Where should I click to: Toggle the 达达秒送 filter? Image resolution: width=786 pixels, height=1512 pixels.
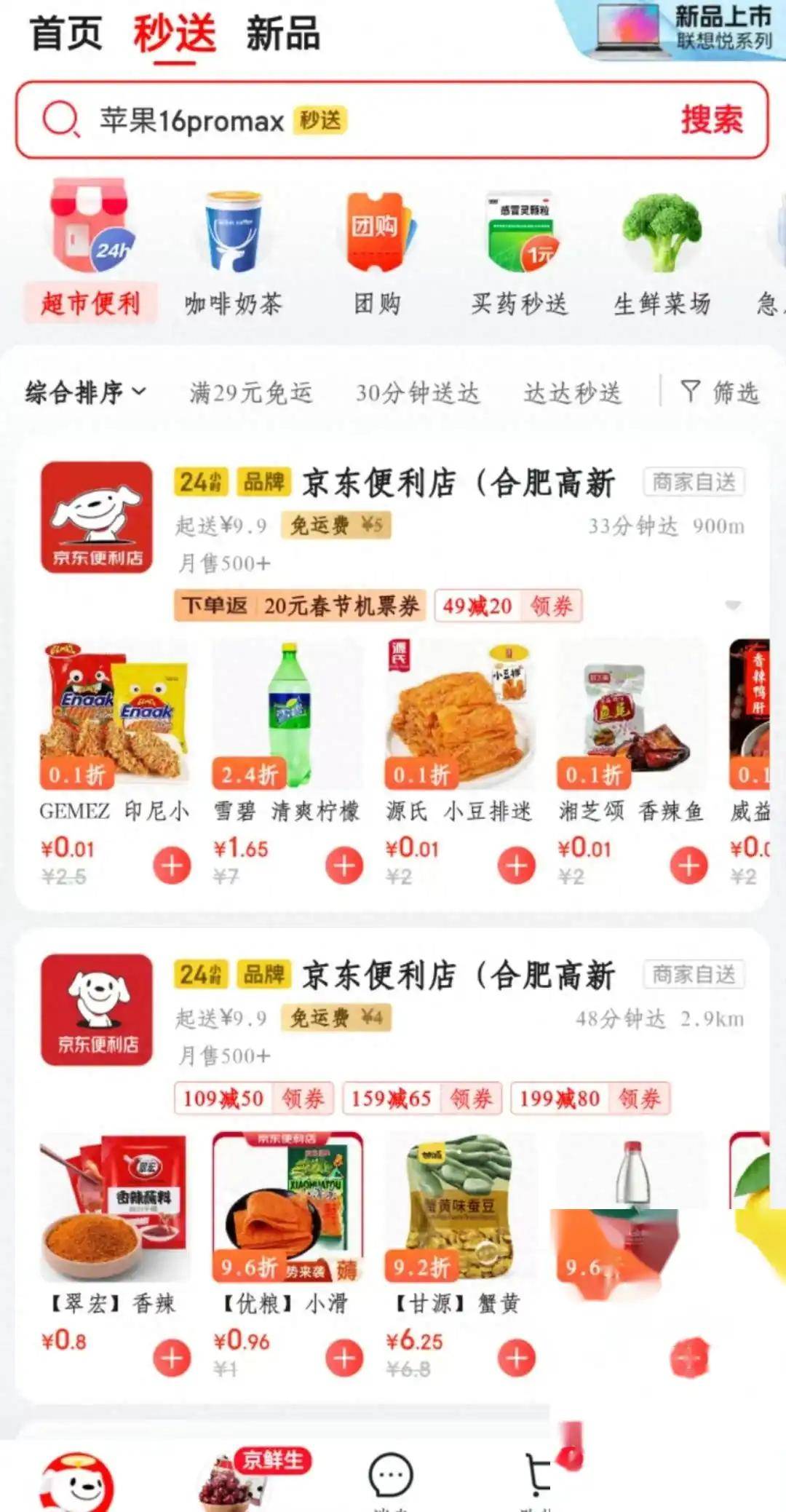point(574,392)
